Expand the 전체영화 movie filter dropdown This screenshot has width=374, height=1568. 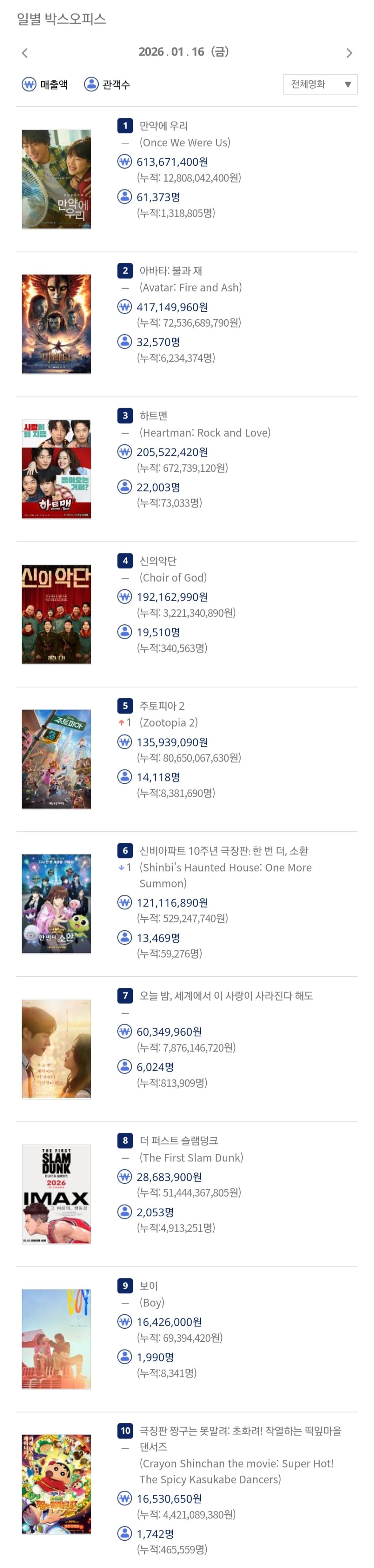point(320,84)
